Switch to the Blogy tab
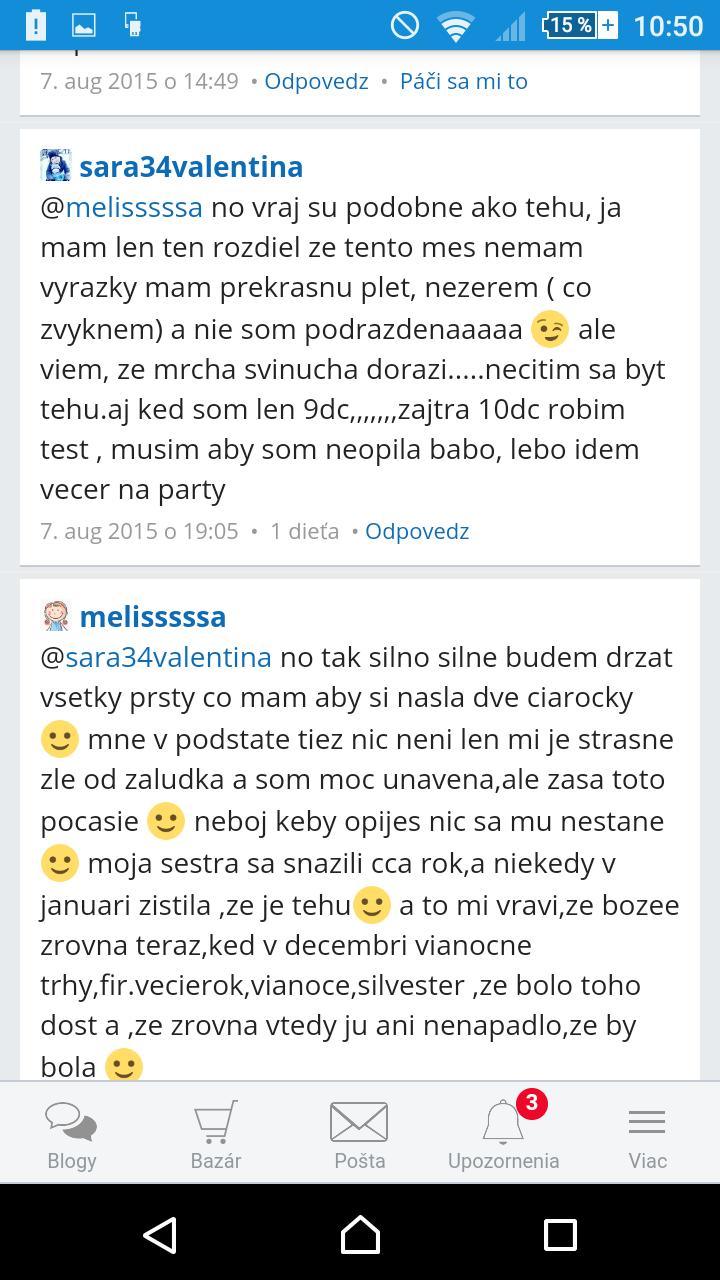 [72, 1134]
